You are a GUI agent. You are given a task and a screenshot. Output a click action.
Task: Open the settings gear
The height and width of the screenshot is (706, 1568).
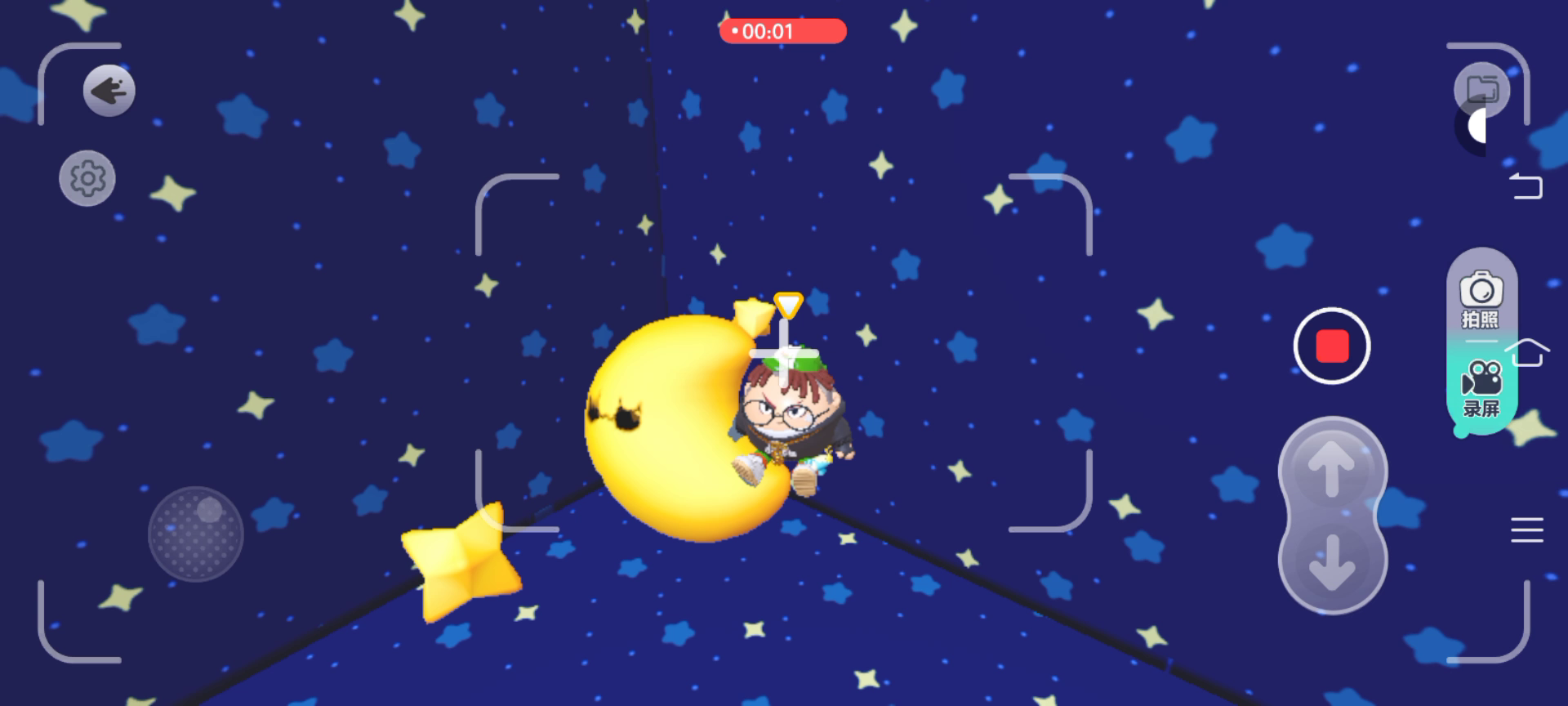pos(87,178)
